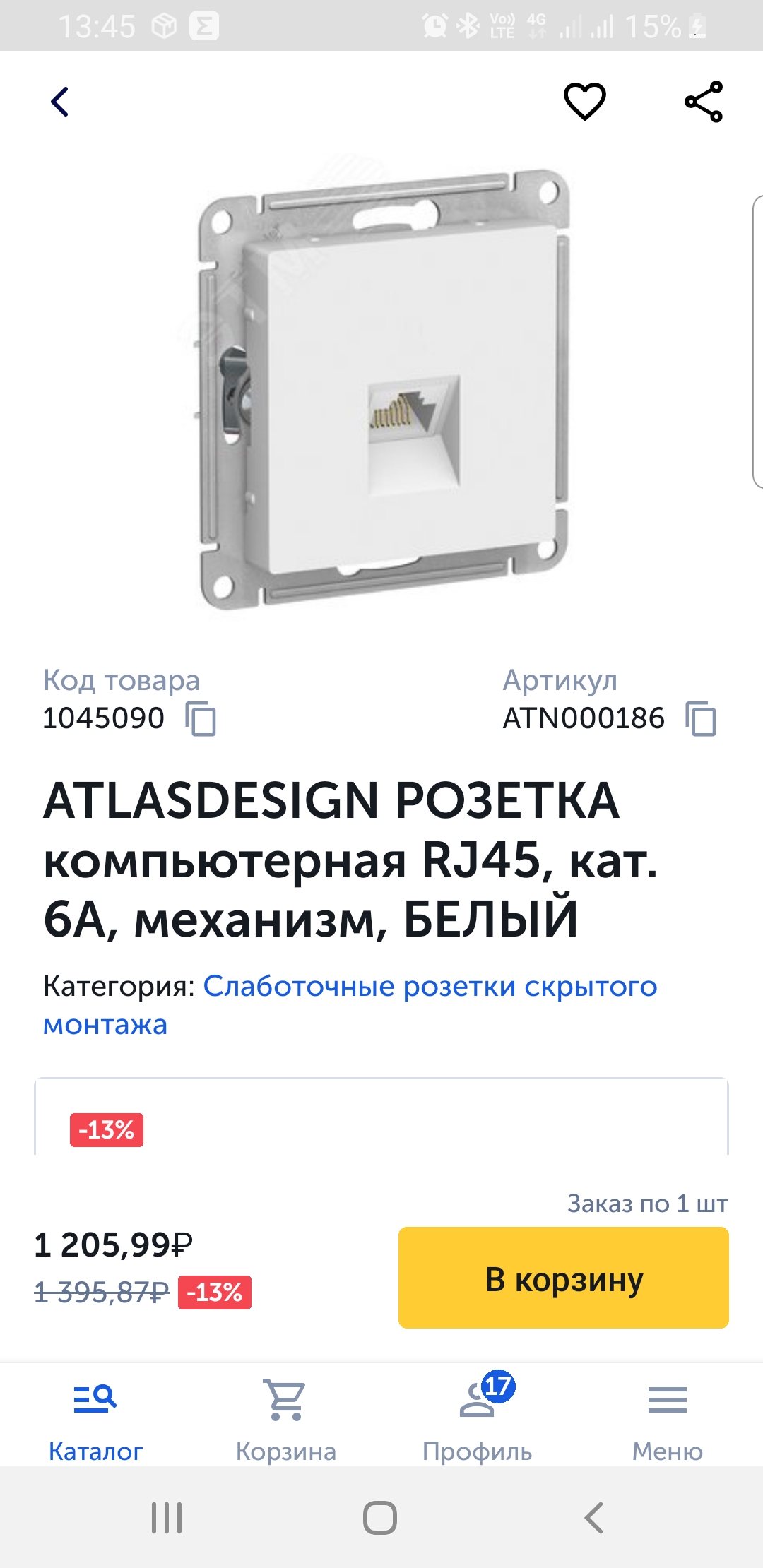763x1568 pixels.
Task: Open the Корзина tab
Action: click(285, 1420)
